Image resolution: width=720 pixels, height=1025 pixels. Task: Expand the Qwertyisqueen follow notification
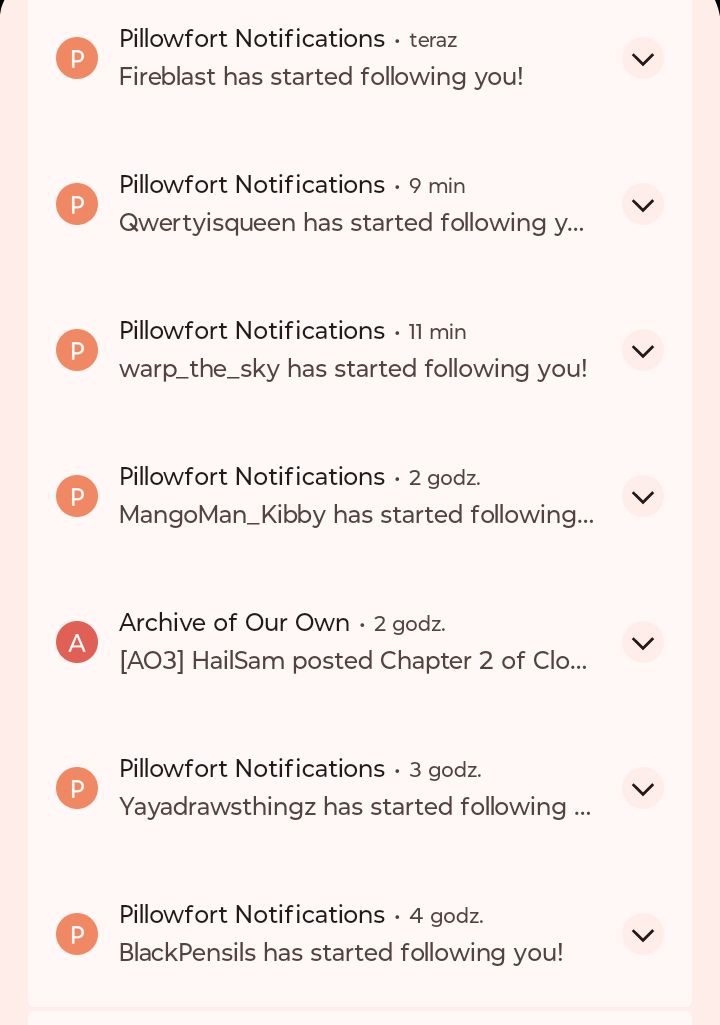pyautogui.click(x=642, y=205)
